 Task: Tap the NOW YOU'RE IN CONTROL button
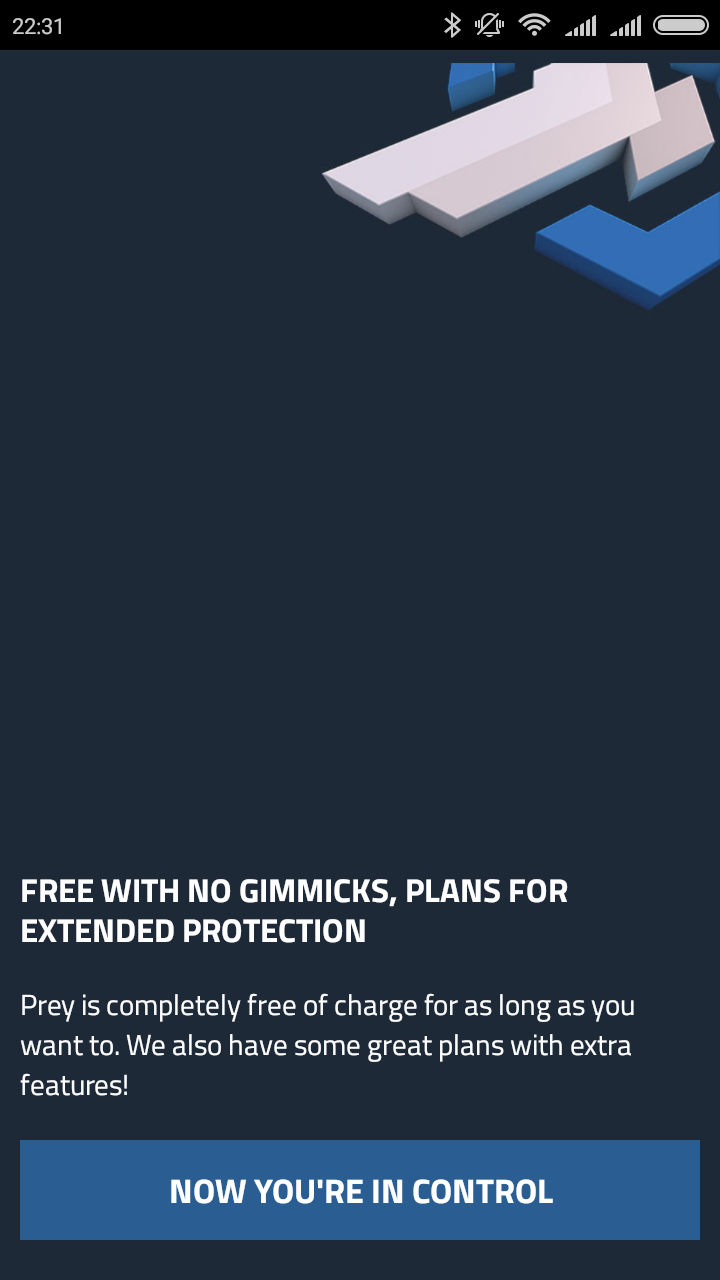(360, 1190)
